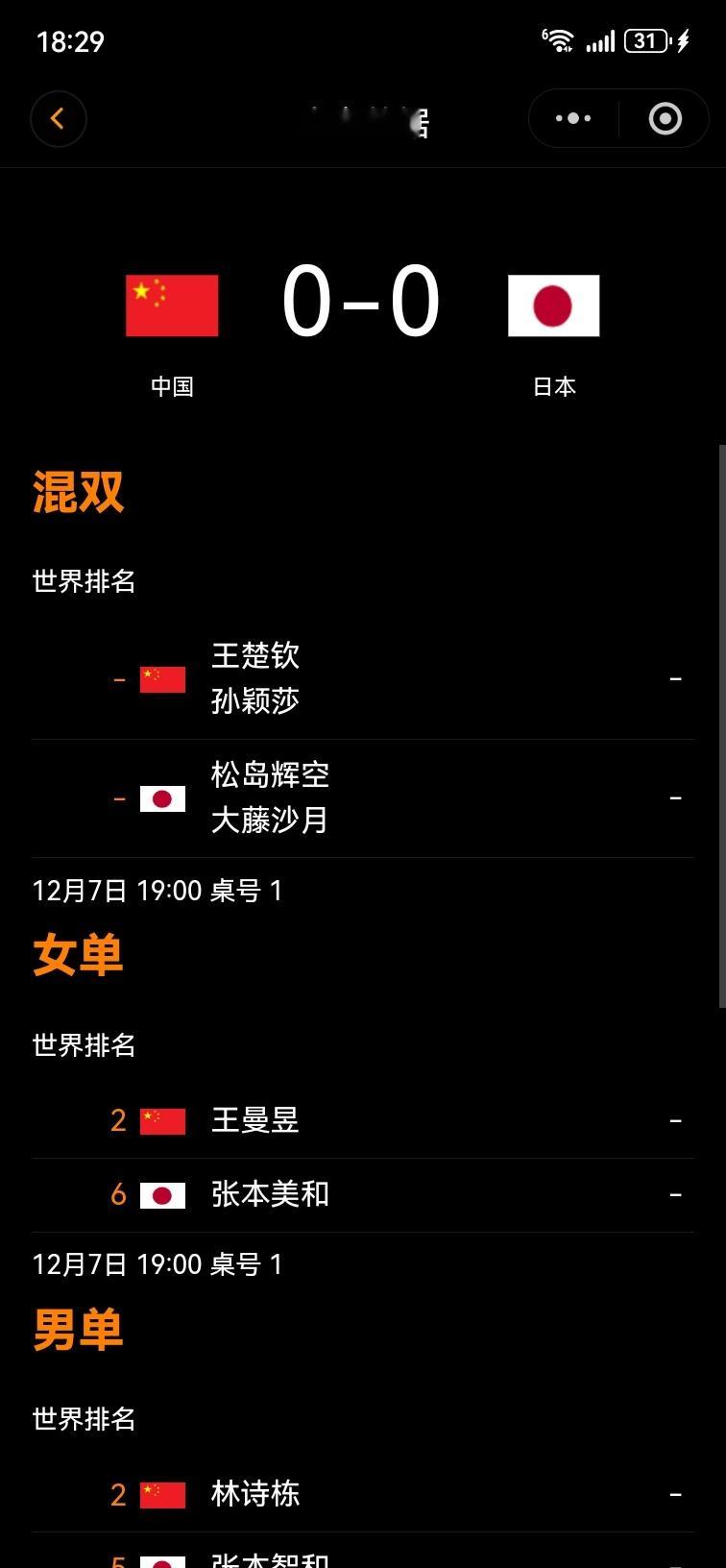Tap the China flag beside 王楚钦
This screenshot has height=1568, width=726.
[x=161, y=678]
